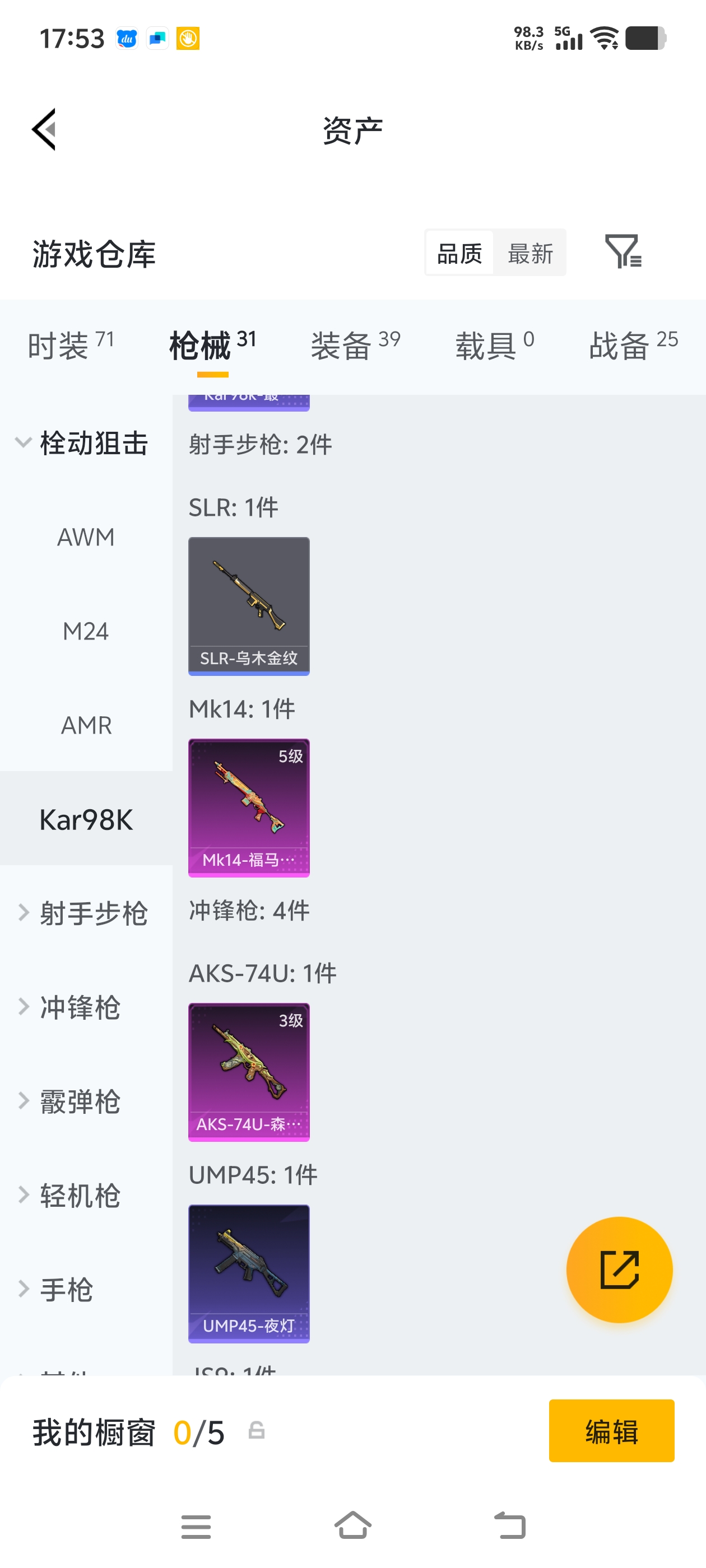
Task: Open the Mk14-福马 weapon thumbnail
Action: (x=249, y=808)
